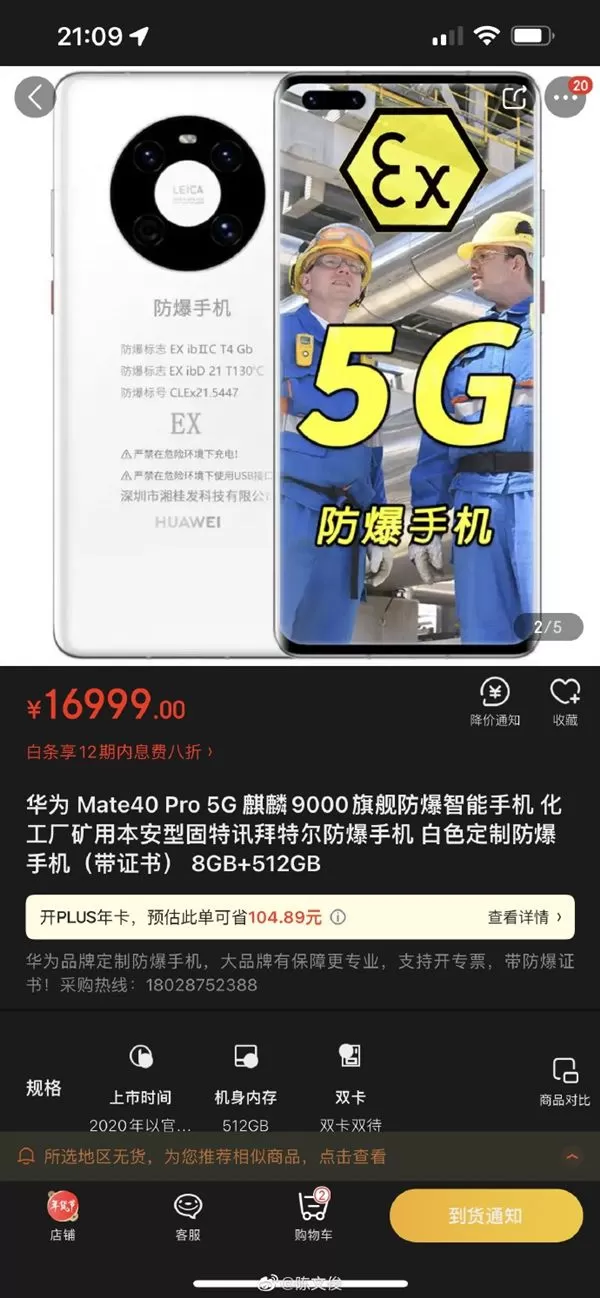Visit the store page (店铺)
The height and width of the screenshot is (1298, 600).
tap(62, 1216)
